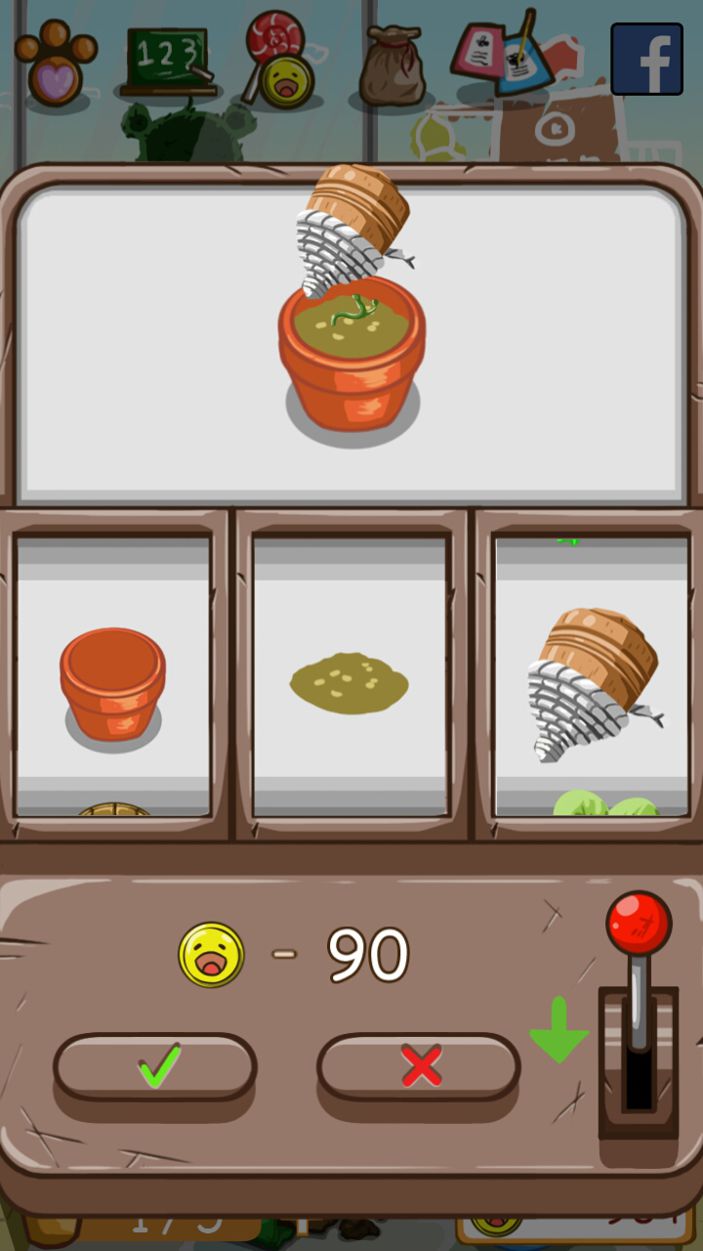Open the paw heart icon

click(55, 64)
